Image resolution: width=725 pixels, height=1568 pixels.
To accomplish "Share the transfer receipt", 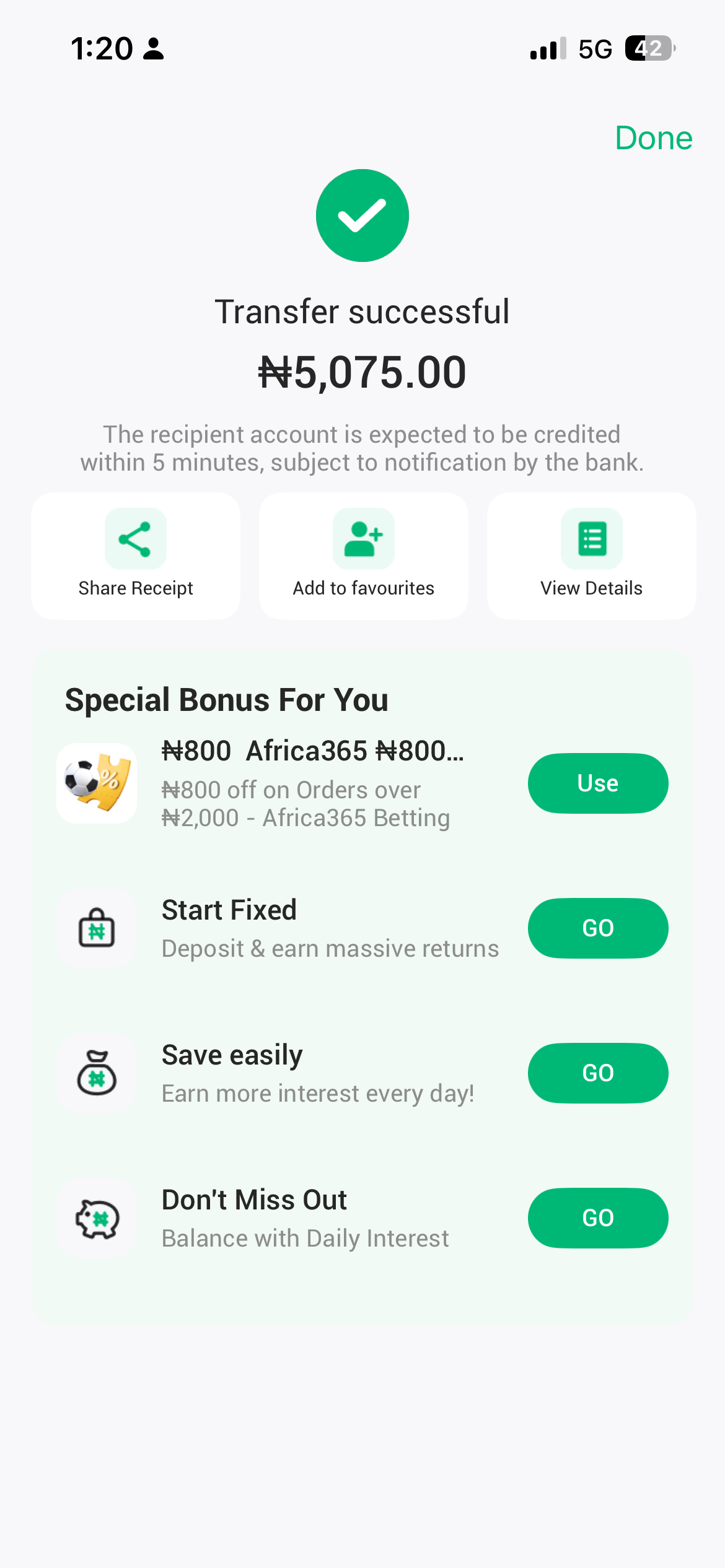I will [x=136, y=555].
